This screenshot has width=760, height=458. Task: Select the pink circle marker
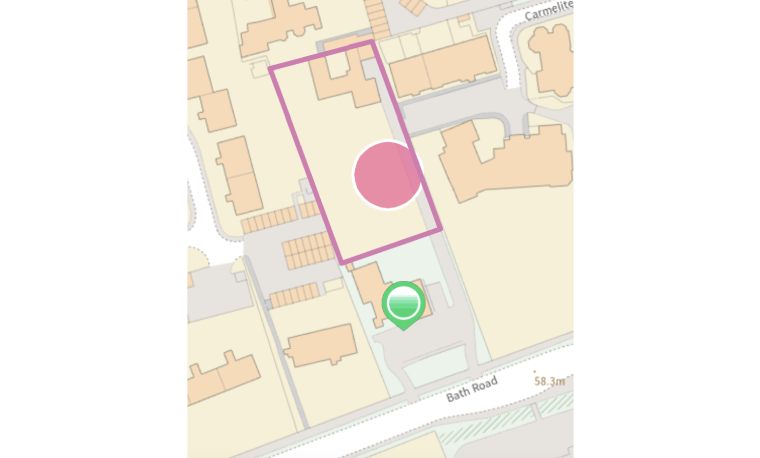point(387,175)
